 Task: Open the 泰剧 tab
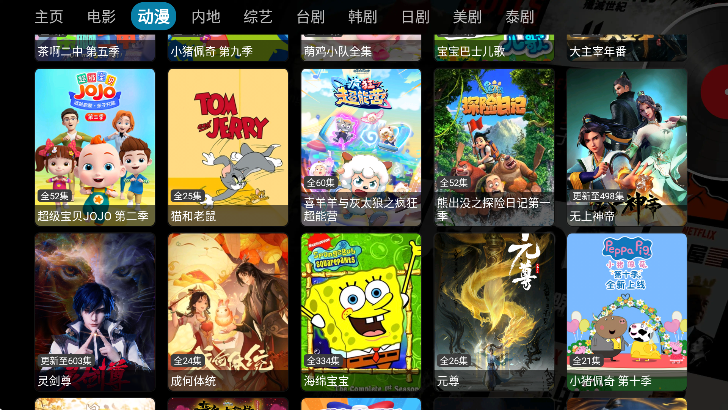(519, 16)
